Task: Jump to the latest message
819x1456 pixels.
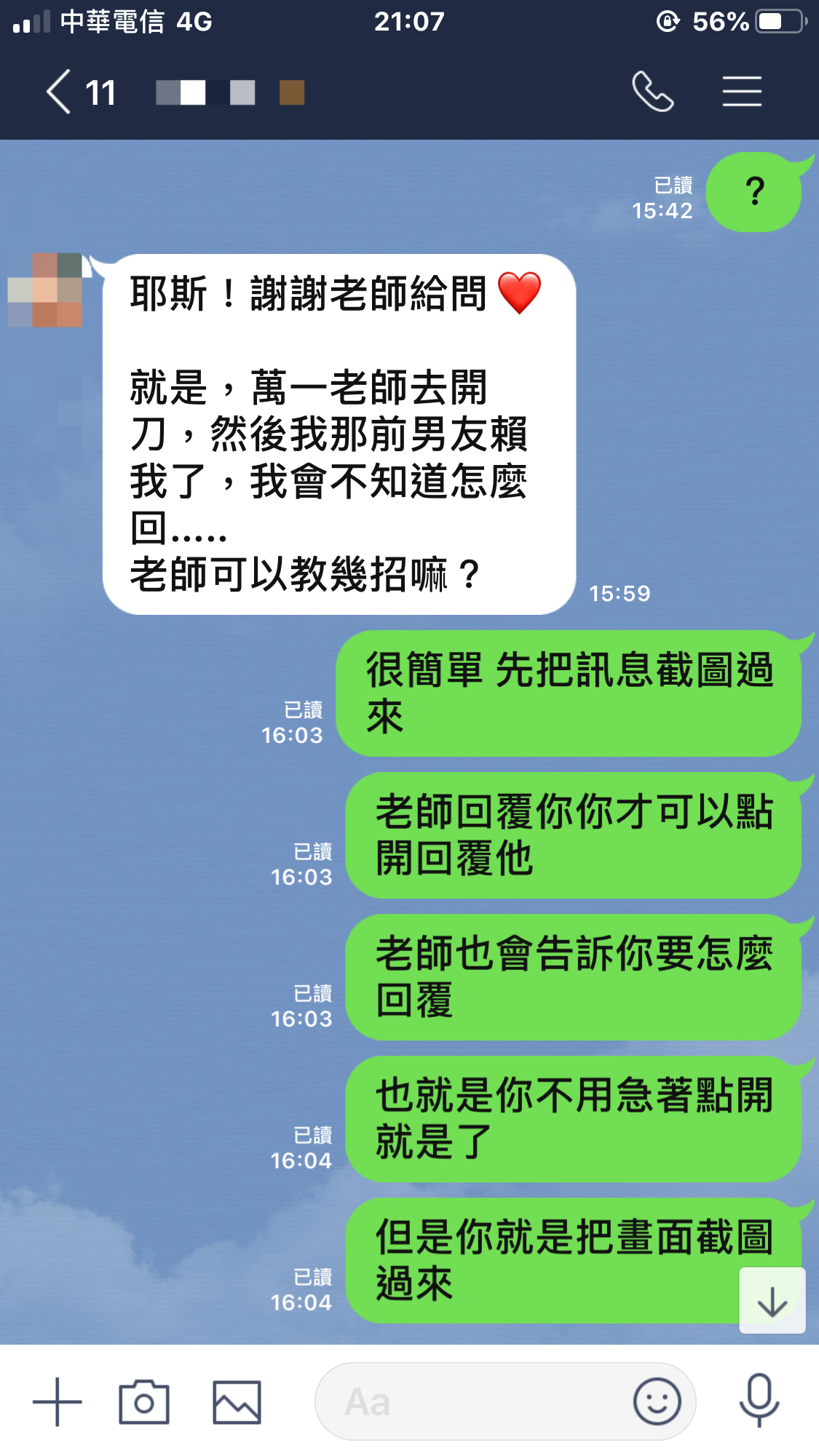Action: click(772, 1301)
